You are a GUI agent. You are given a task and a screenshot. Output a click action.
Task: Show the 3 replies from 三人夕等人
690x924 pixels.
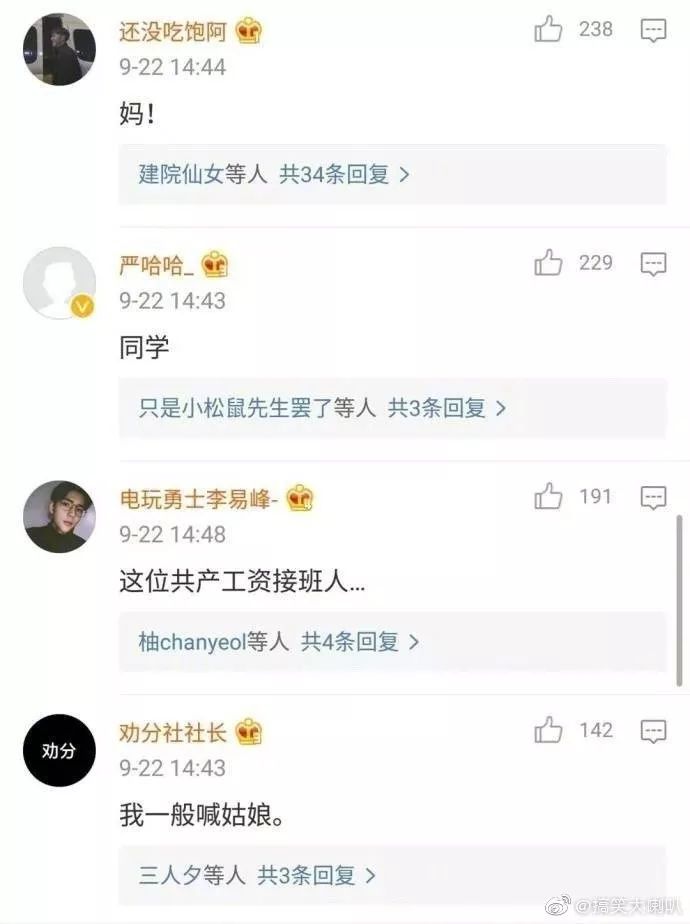(x=257, y=875)
